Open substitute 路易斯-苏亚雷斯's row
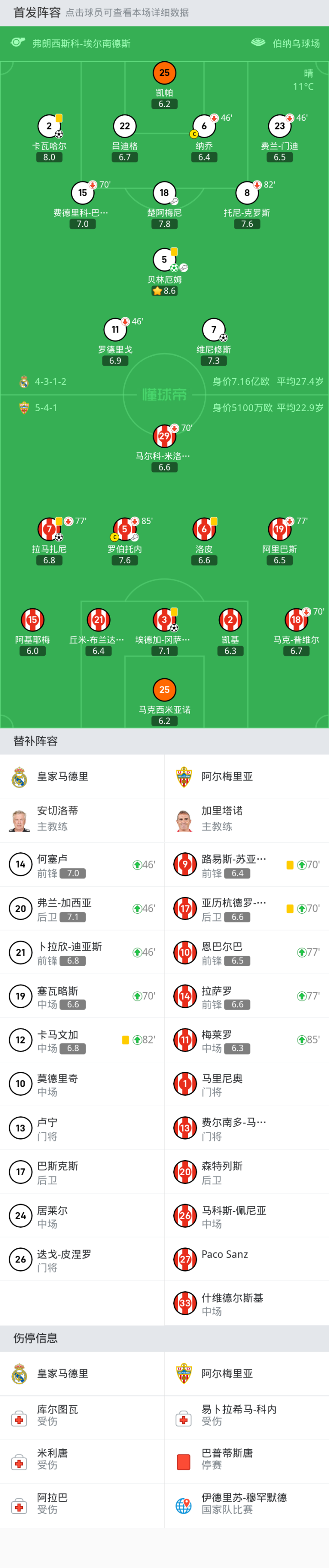The width and height of the screenshot is (329, 1568). pos(246,864)
